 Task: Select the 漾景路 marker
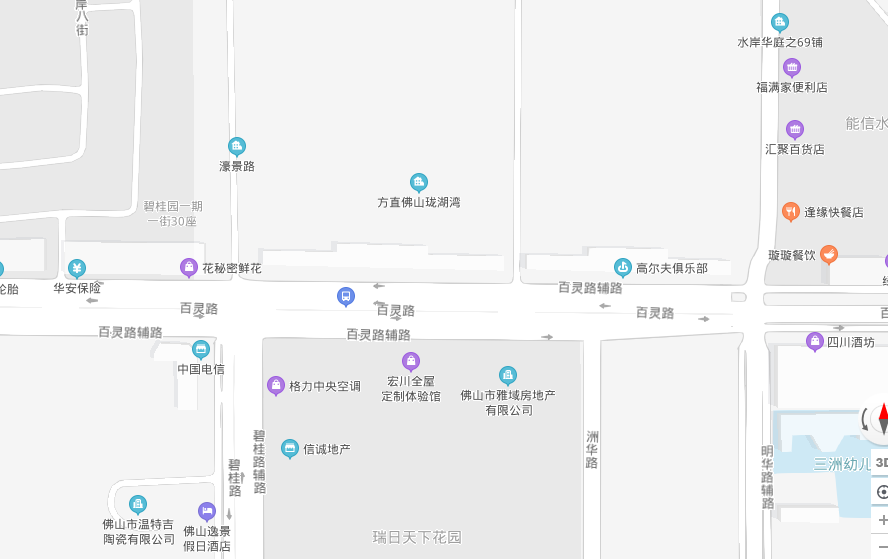click(x=237, y=146)
